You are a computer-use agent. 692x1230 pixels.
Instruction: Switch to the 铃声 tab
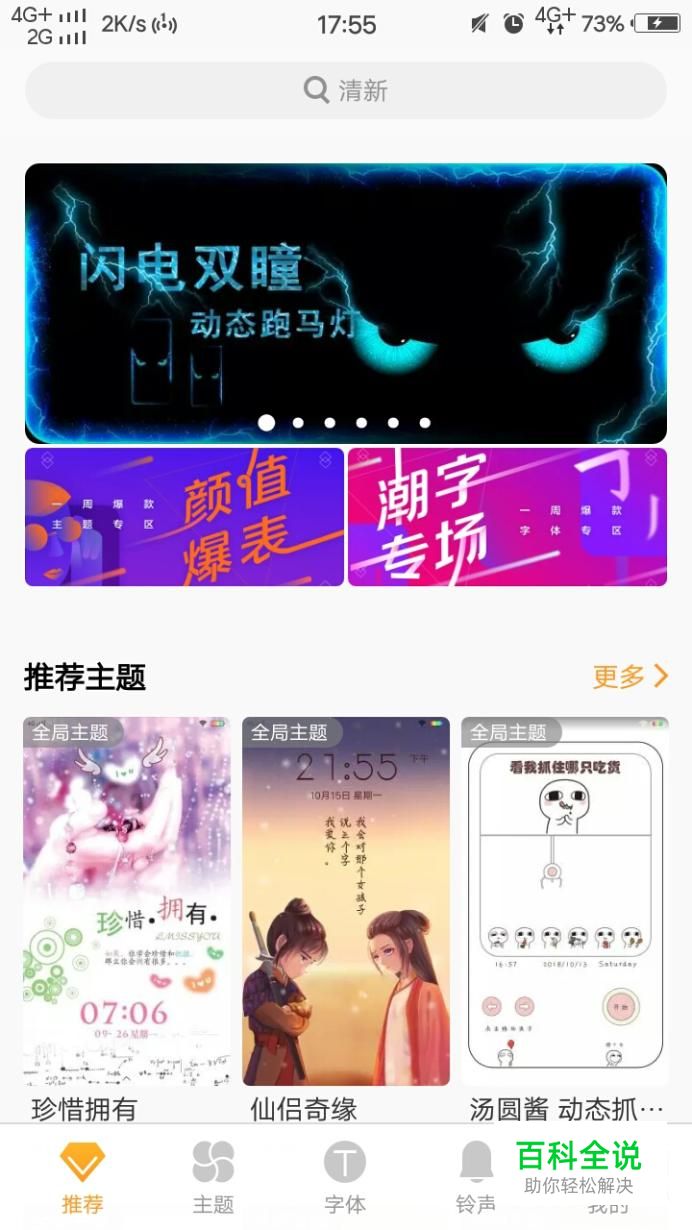(x=476, y=1177)
